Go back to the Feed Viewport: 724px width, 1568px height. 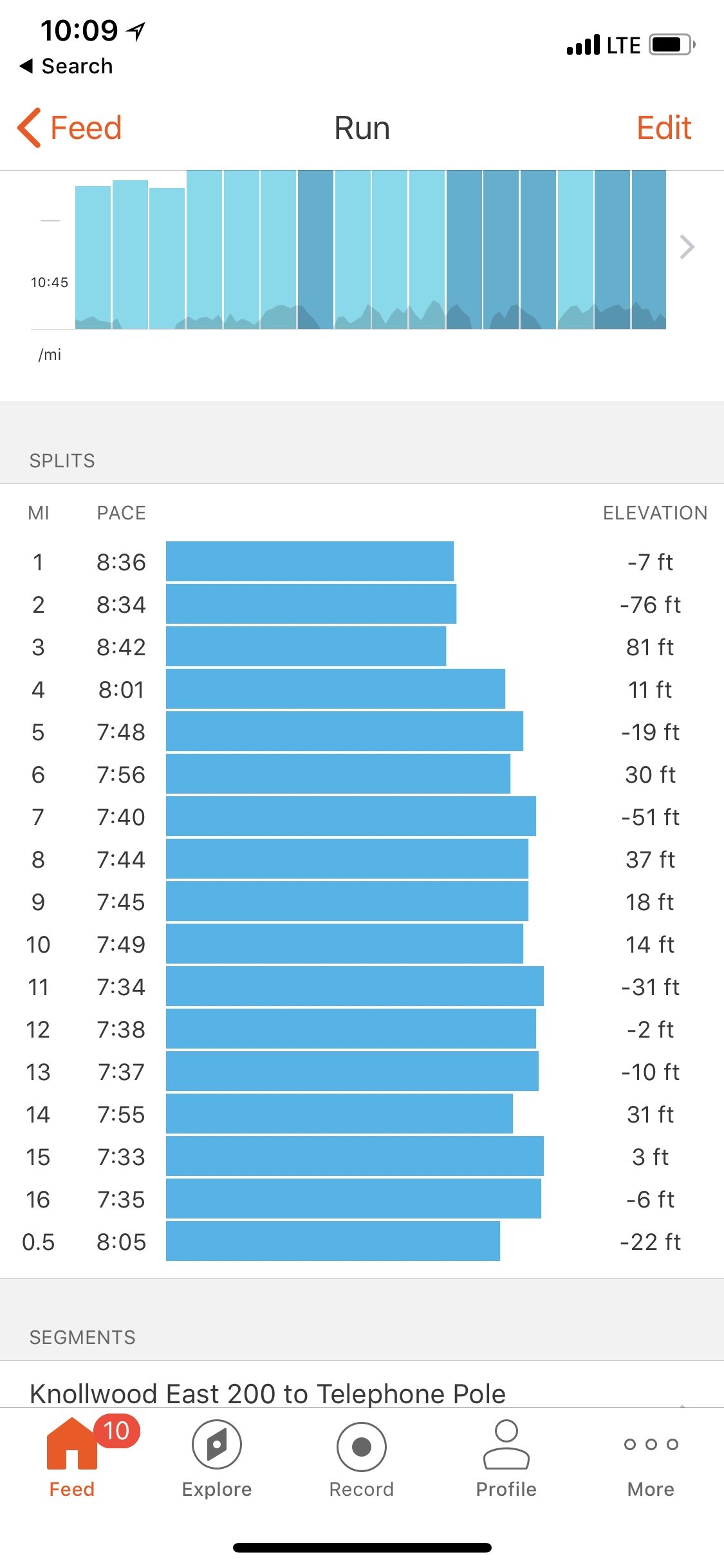(70, 127)
